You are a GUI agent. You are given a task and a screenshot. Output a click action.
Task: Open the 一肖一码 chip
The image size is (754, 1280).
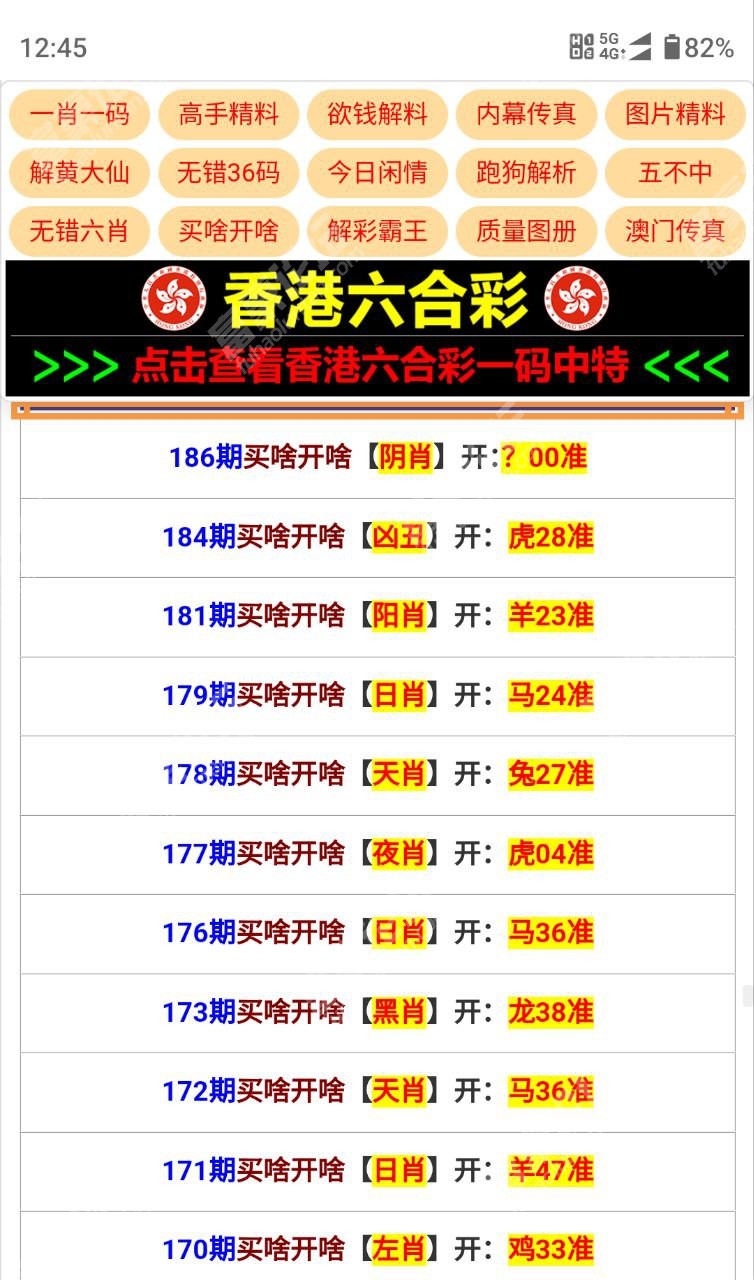[79, 114]
